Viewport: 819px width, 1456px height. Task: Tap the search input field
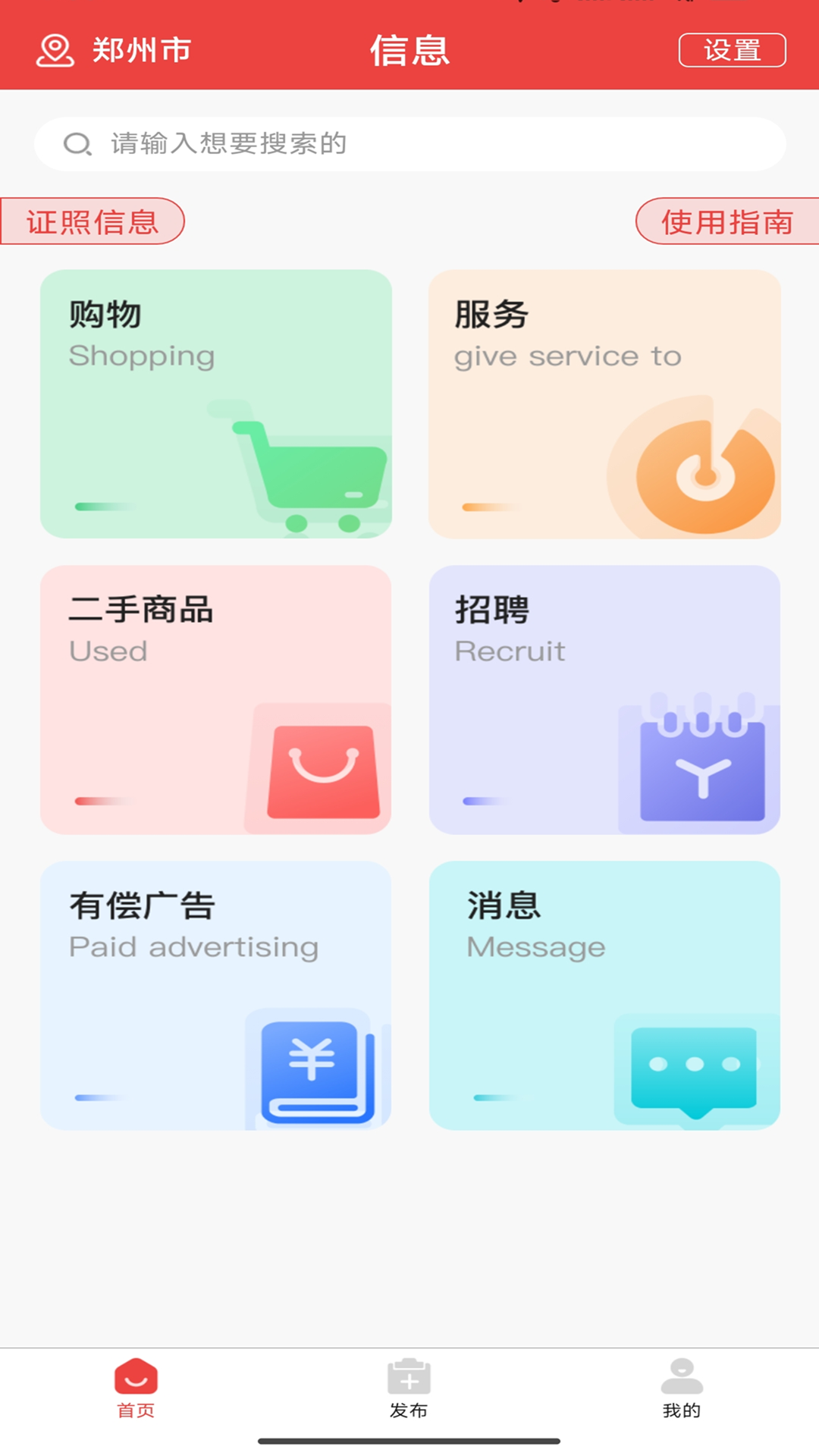click(409, 144)
